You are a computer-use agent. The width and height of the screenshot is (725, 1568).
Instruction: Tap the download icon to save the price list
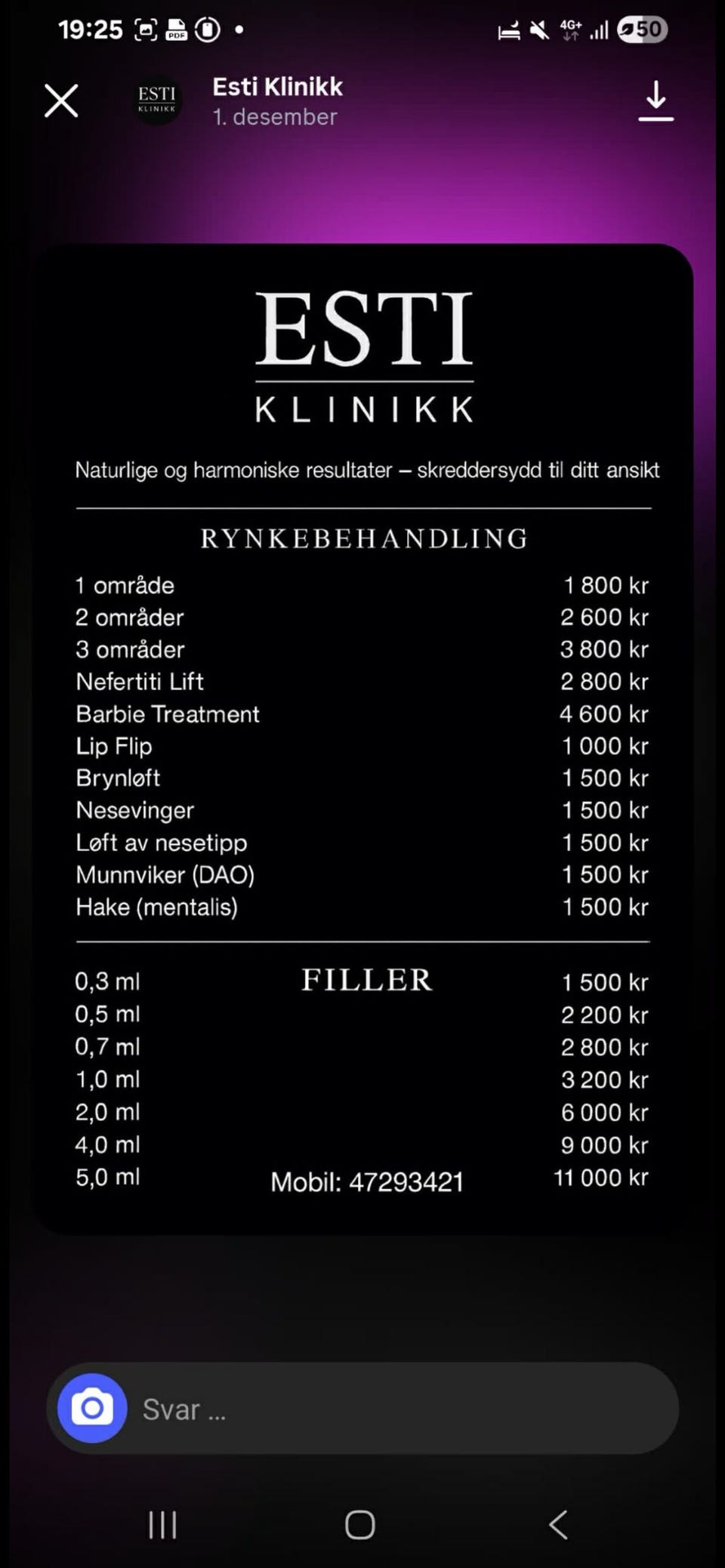click(656, 100)
